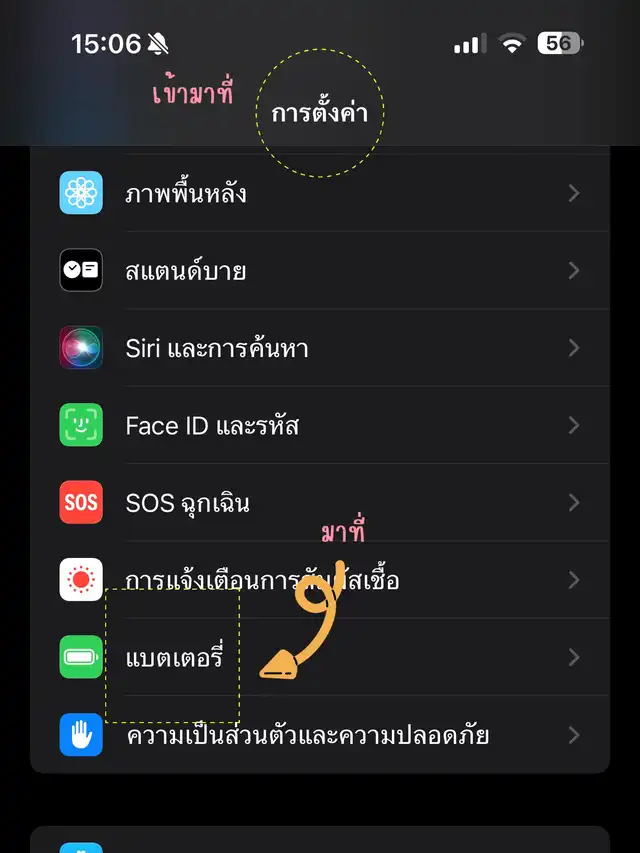This screenshot has width=640, height=853.
Task: Select the SOS ฉุกเฉิน row
Action: [x=187, y=503]
